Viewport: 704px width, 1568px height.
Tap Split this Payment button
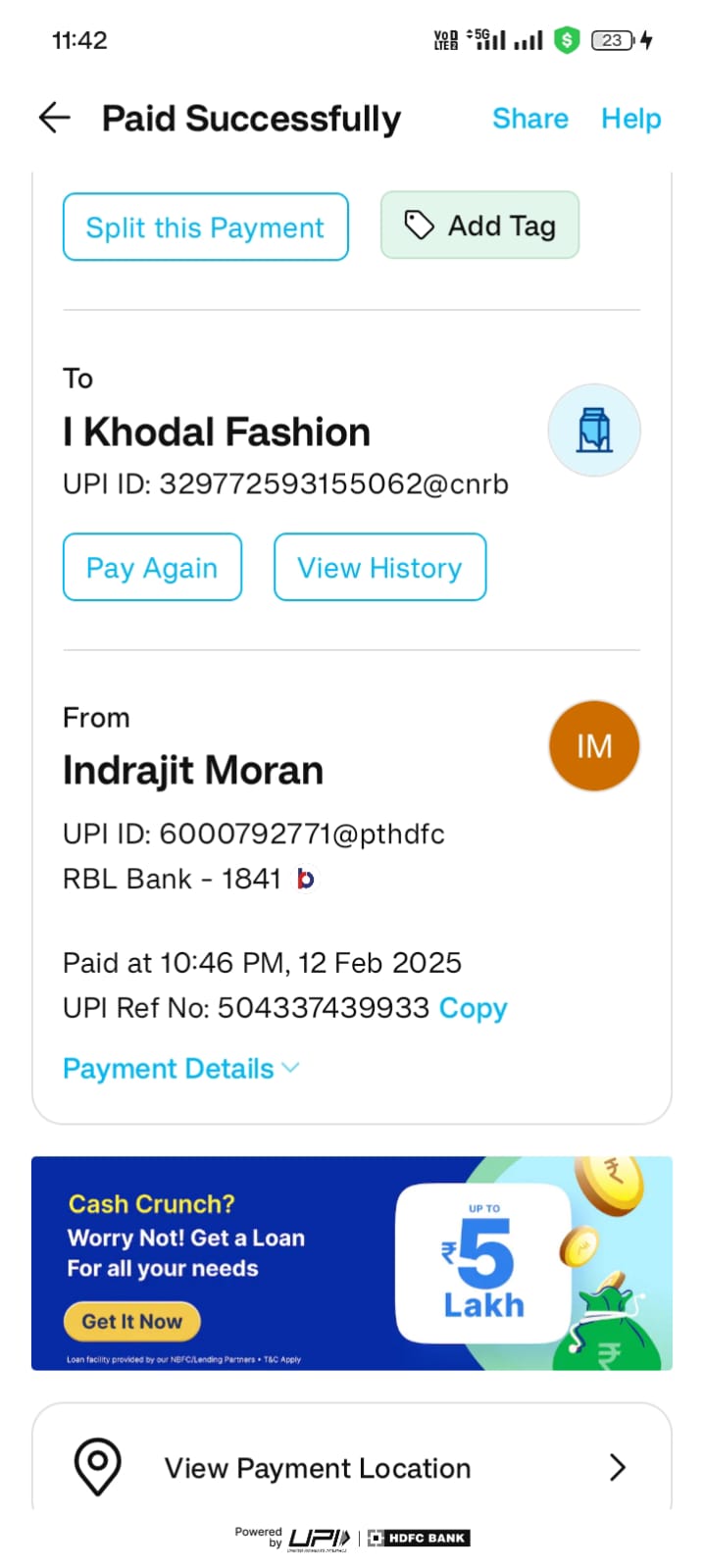[206, 228]
